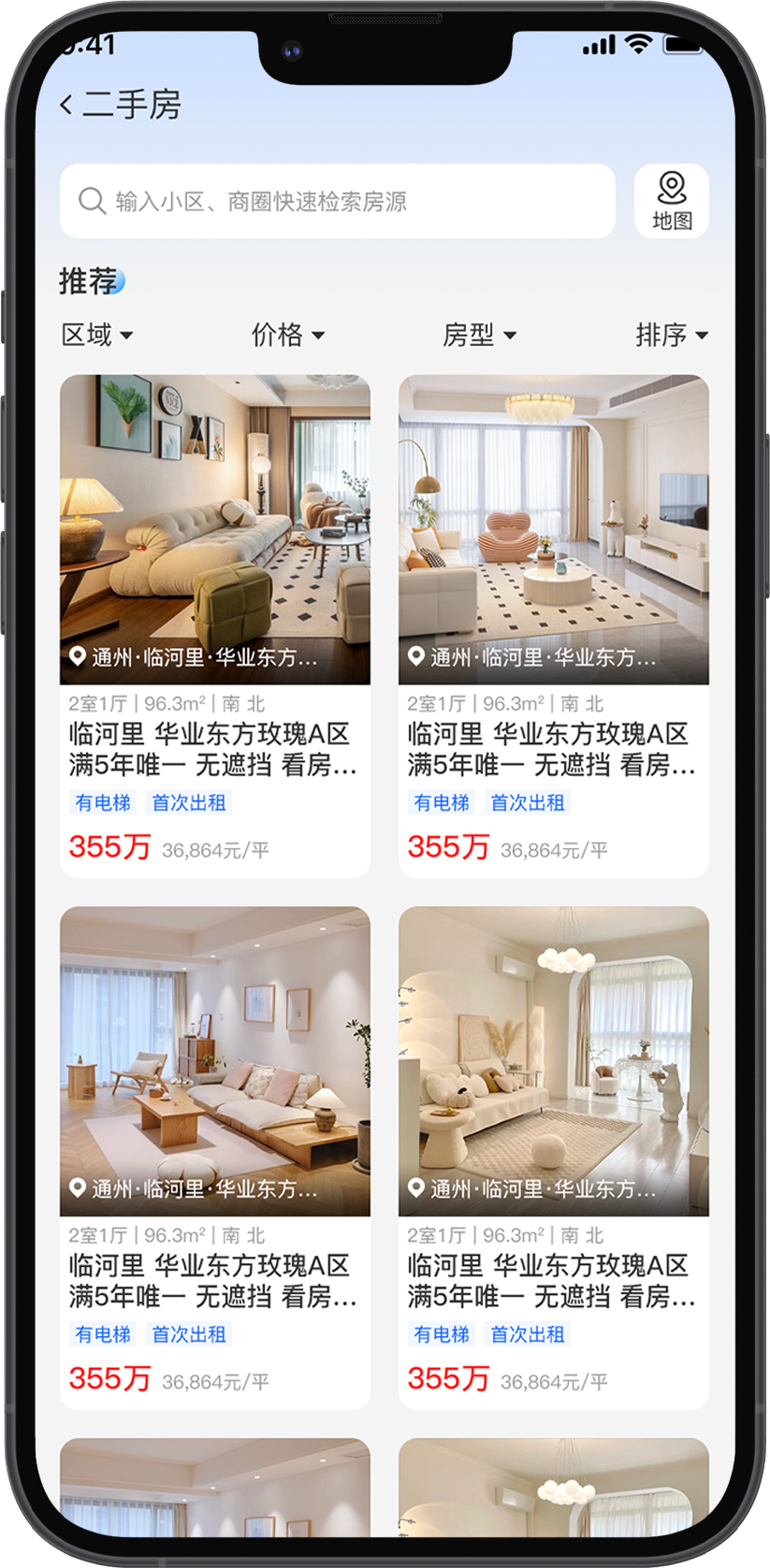
Task: Open the 排序 sorting dropdown
Action: tap(671, 335)
